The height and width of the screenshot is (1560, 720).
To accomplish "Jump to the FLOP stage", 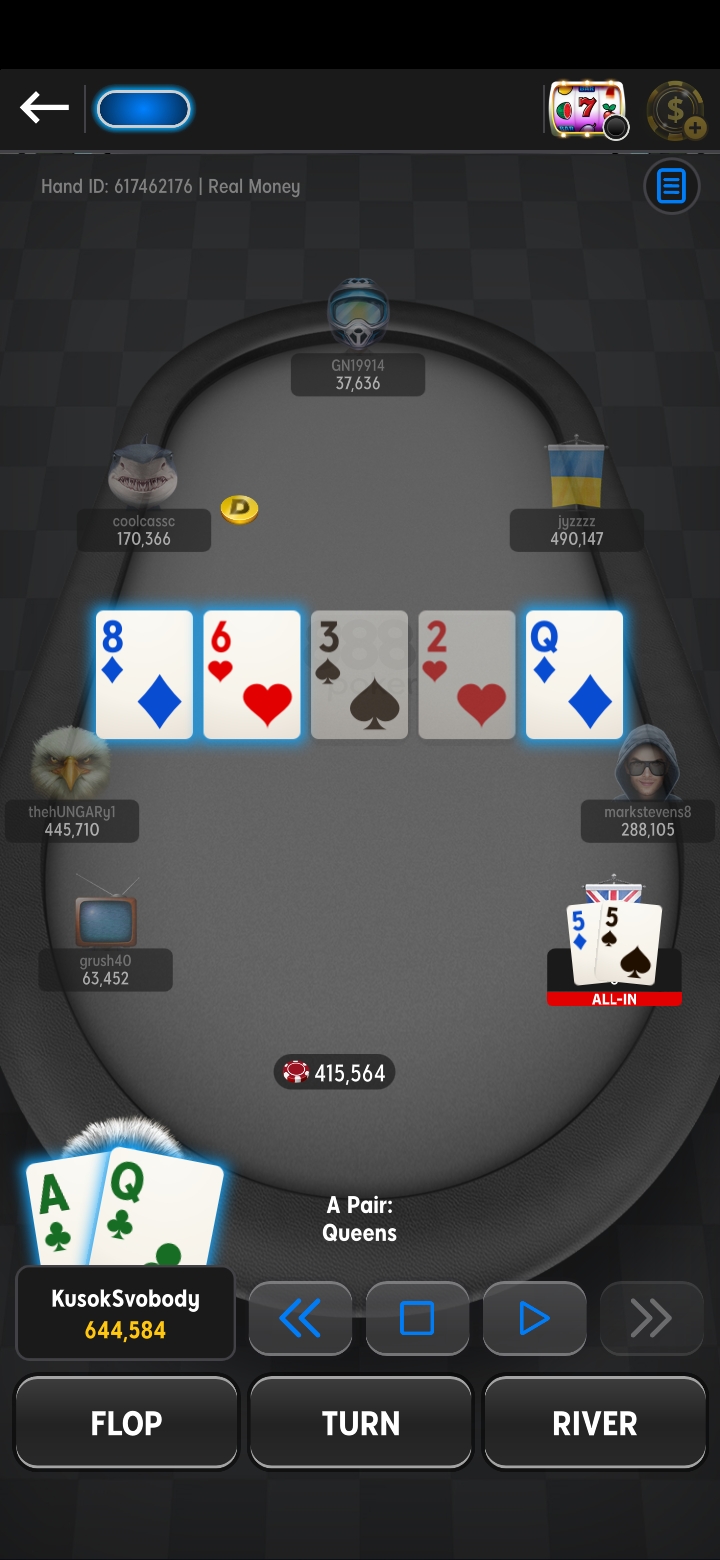I will tap(126, 1423).
